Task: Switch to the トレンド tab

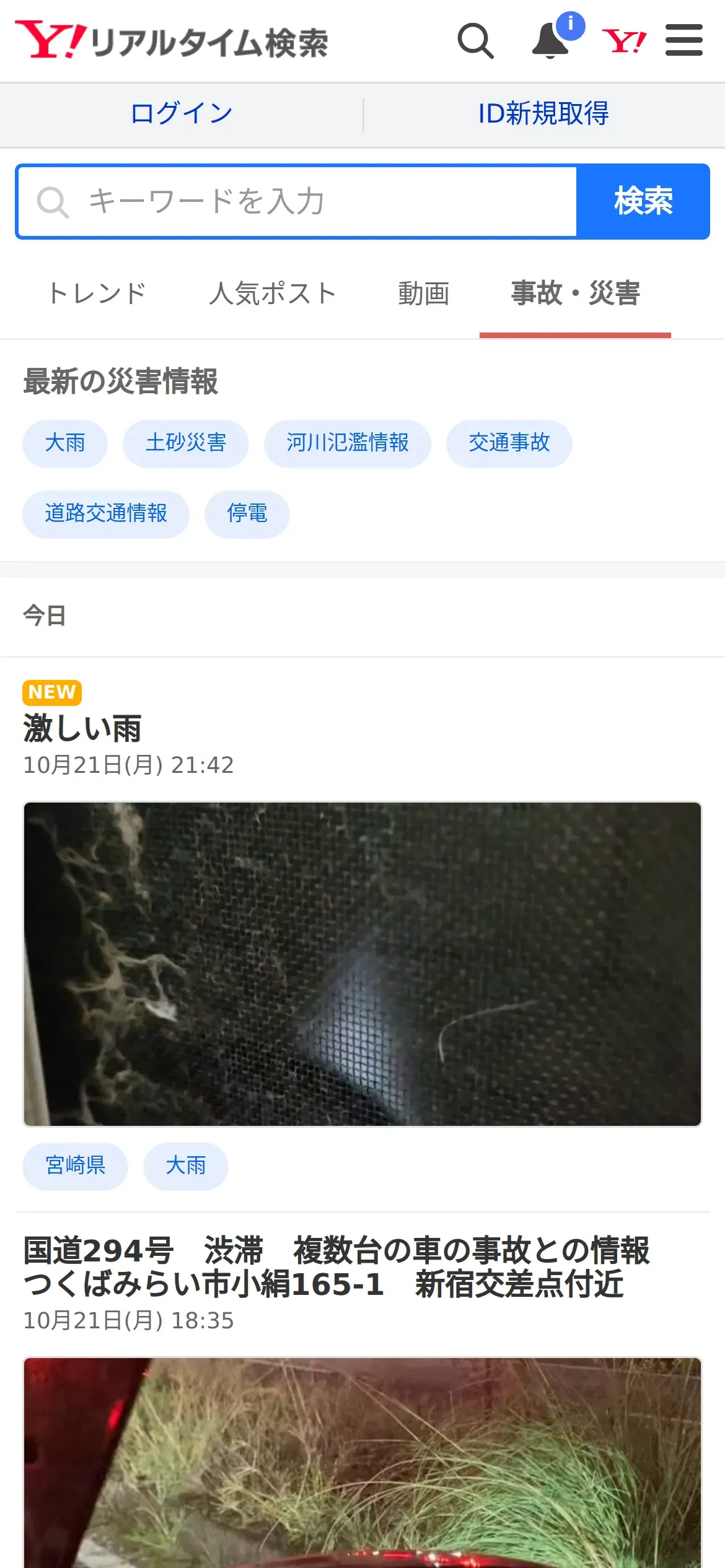Action: click(x=97, y=294)
